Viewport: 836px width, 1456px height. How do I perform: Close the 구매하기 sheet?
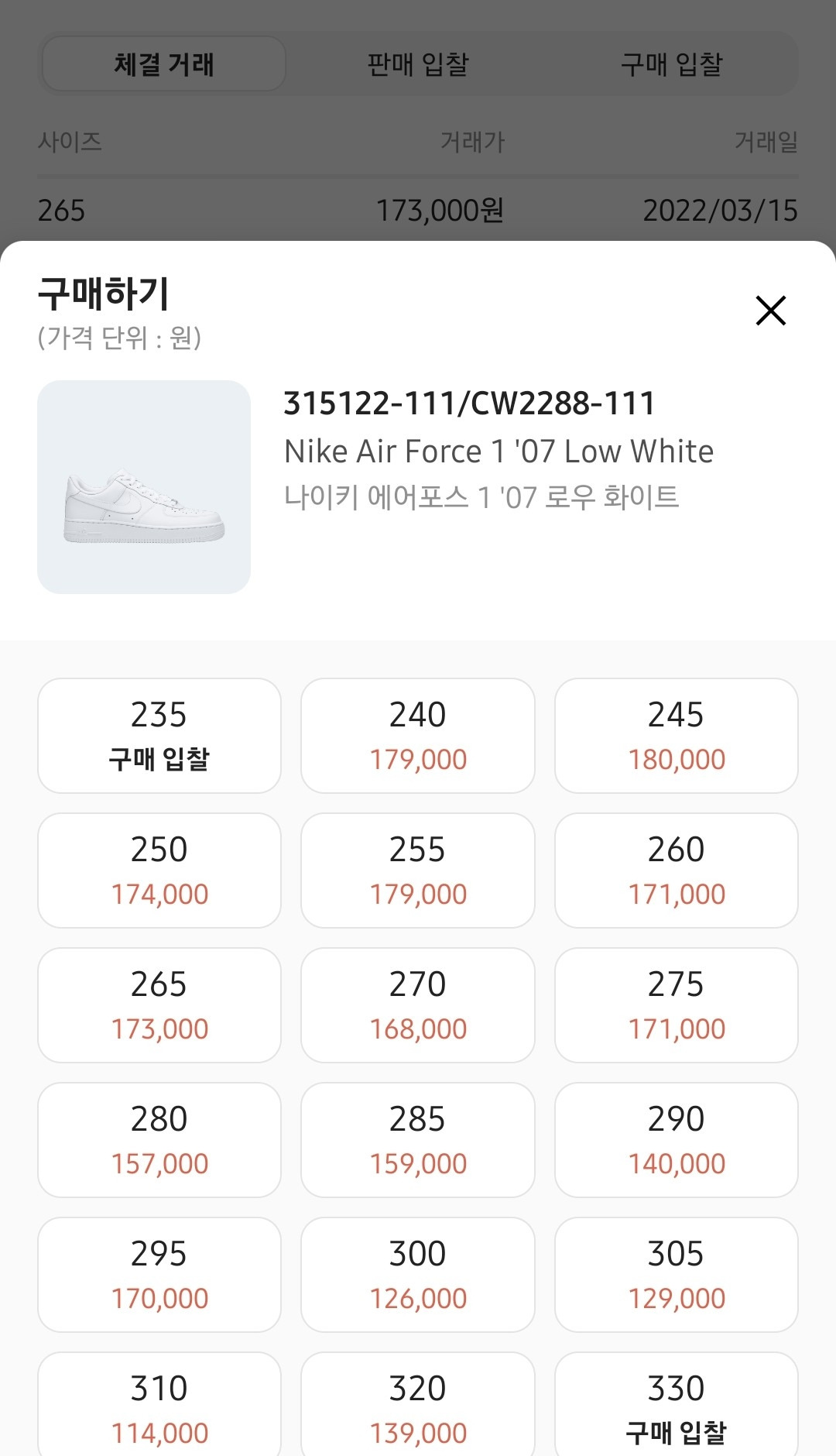point(770,311)
